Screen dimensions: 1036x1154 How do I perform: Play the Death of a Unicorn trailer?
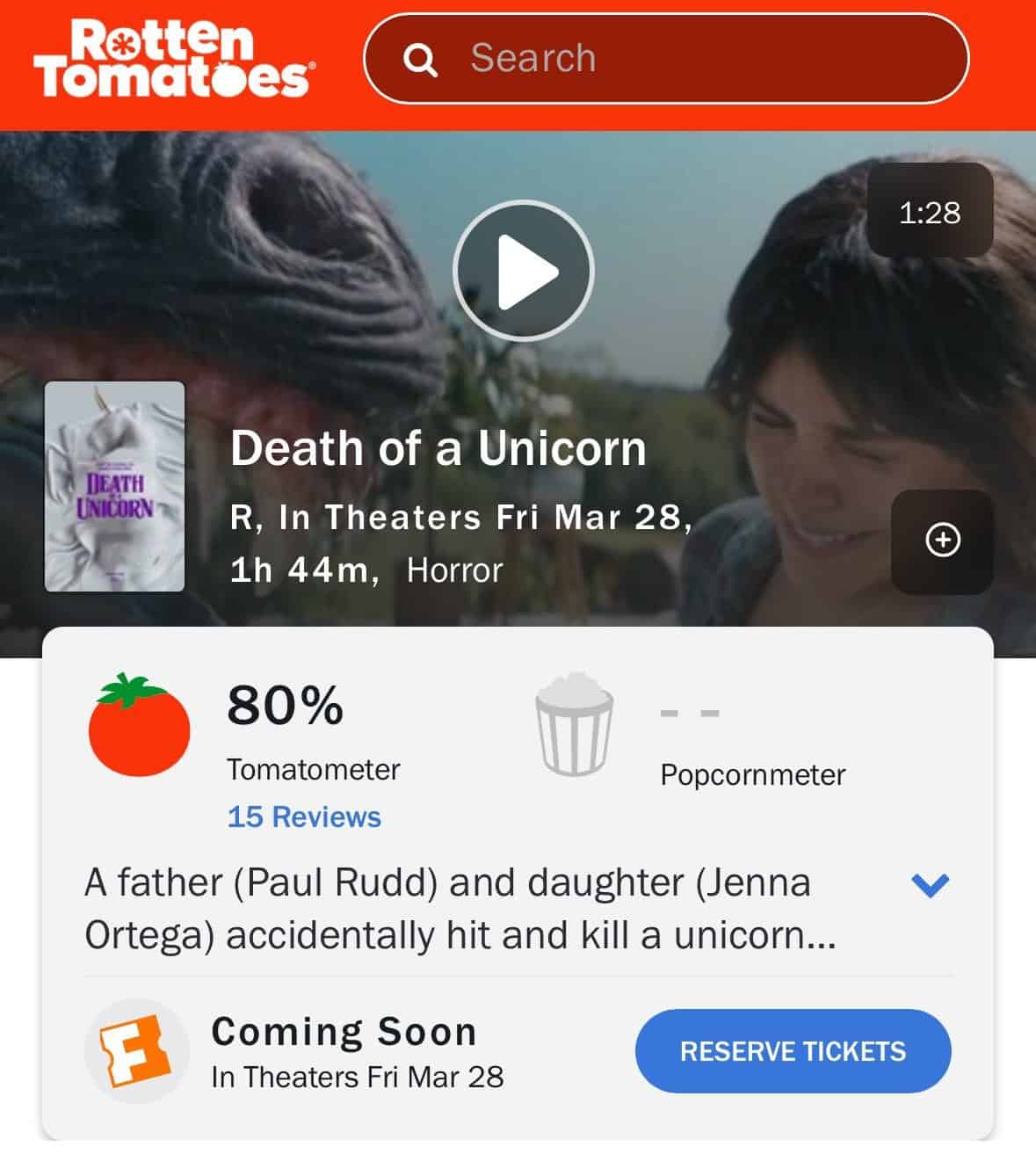(524, 271)
